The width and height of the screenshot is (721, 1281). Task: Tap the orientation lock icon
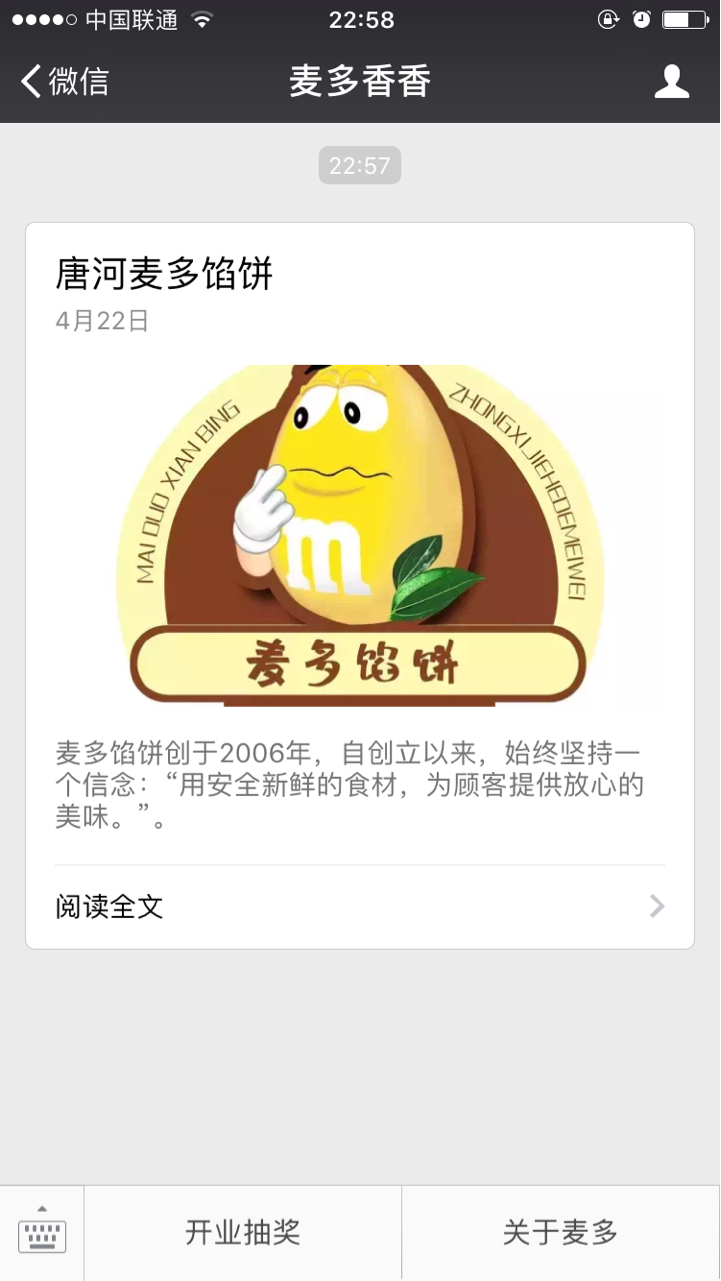point(609,18)
